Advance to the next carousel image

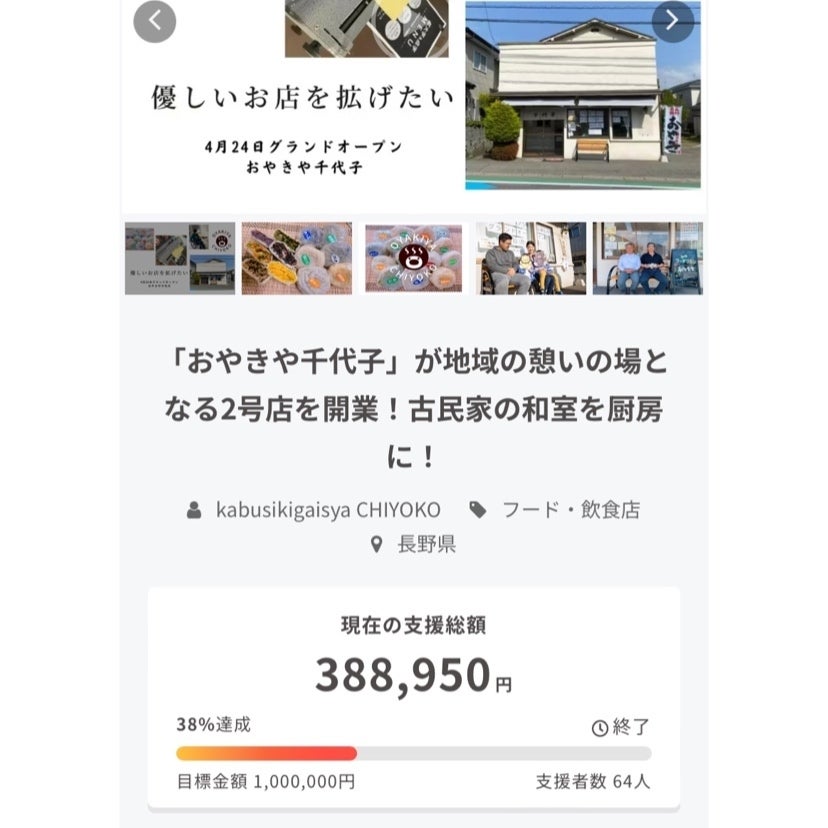[x=672, y=22]
